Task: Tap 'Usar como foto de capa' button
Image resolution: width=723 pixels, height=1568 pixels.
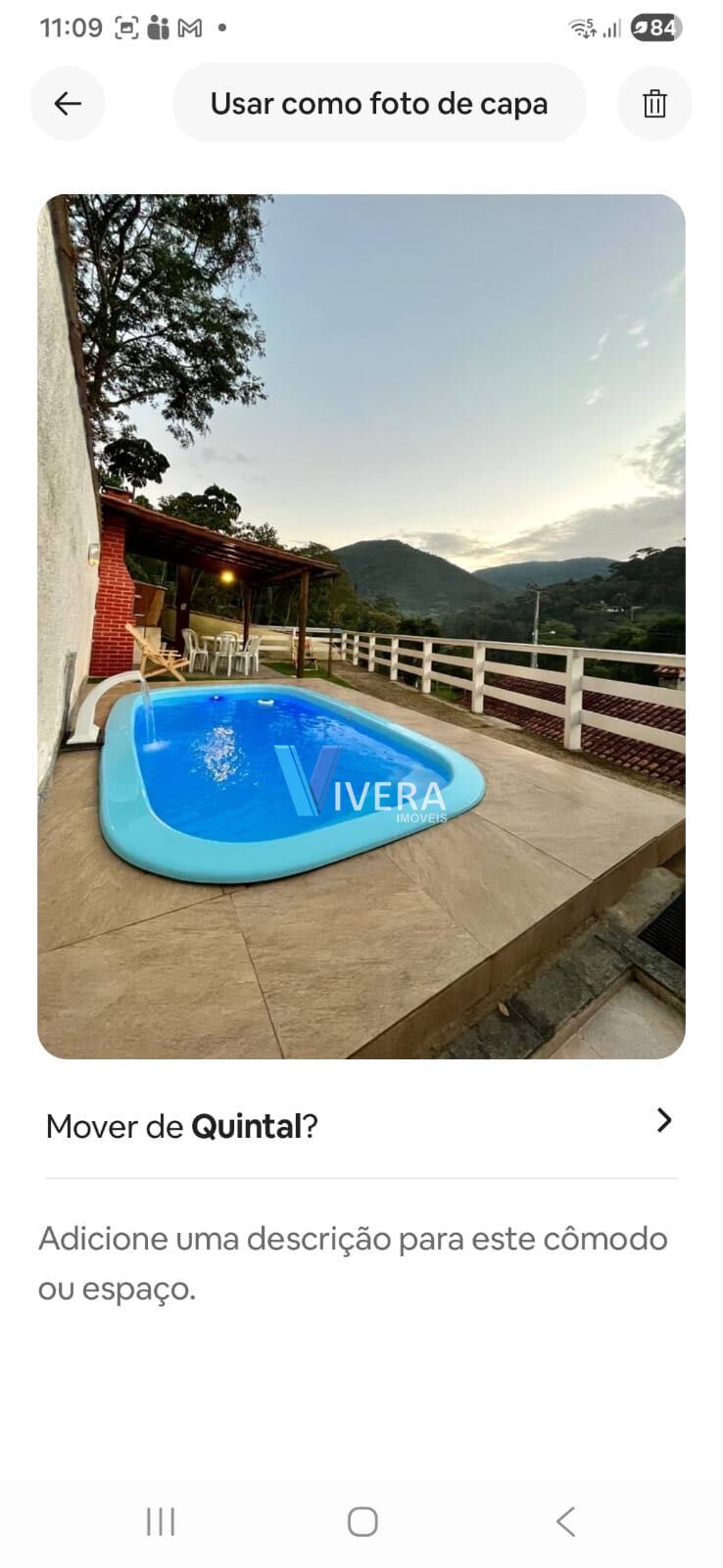Action: 379,103
